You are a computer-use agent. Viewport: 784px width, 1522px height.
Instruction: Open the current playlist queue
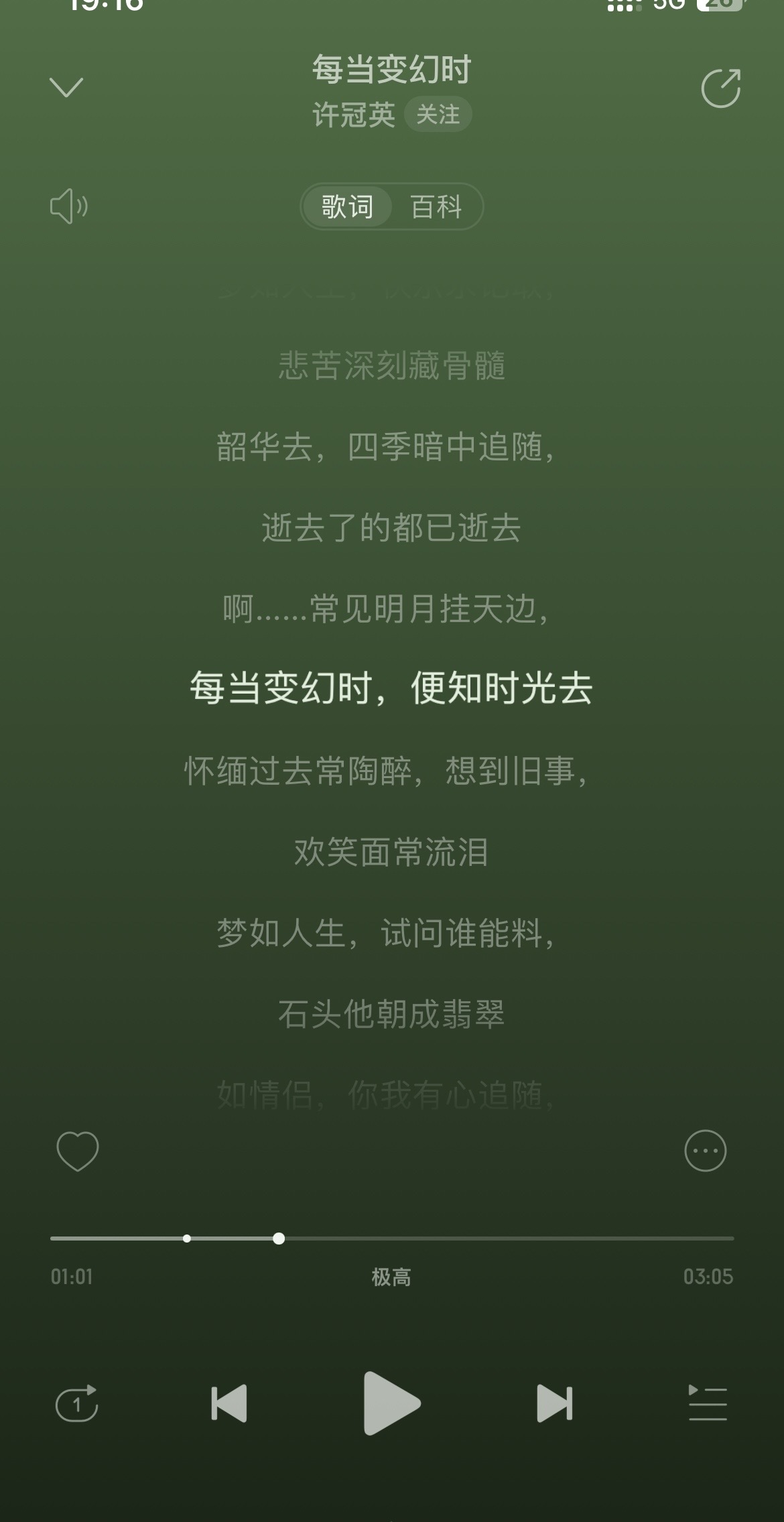[x=708, y=1403]
